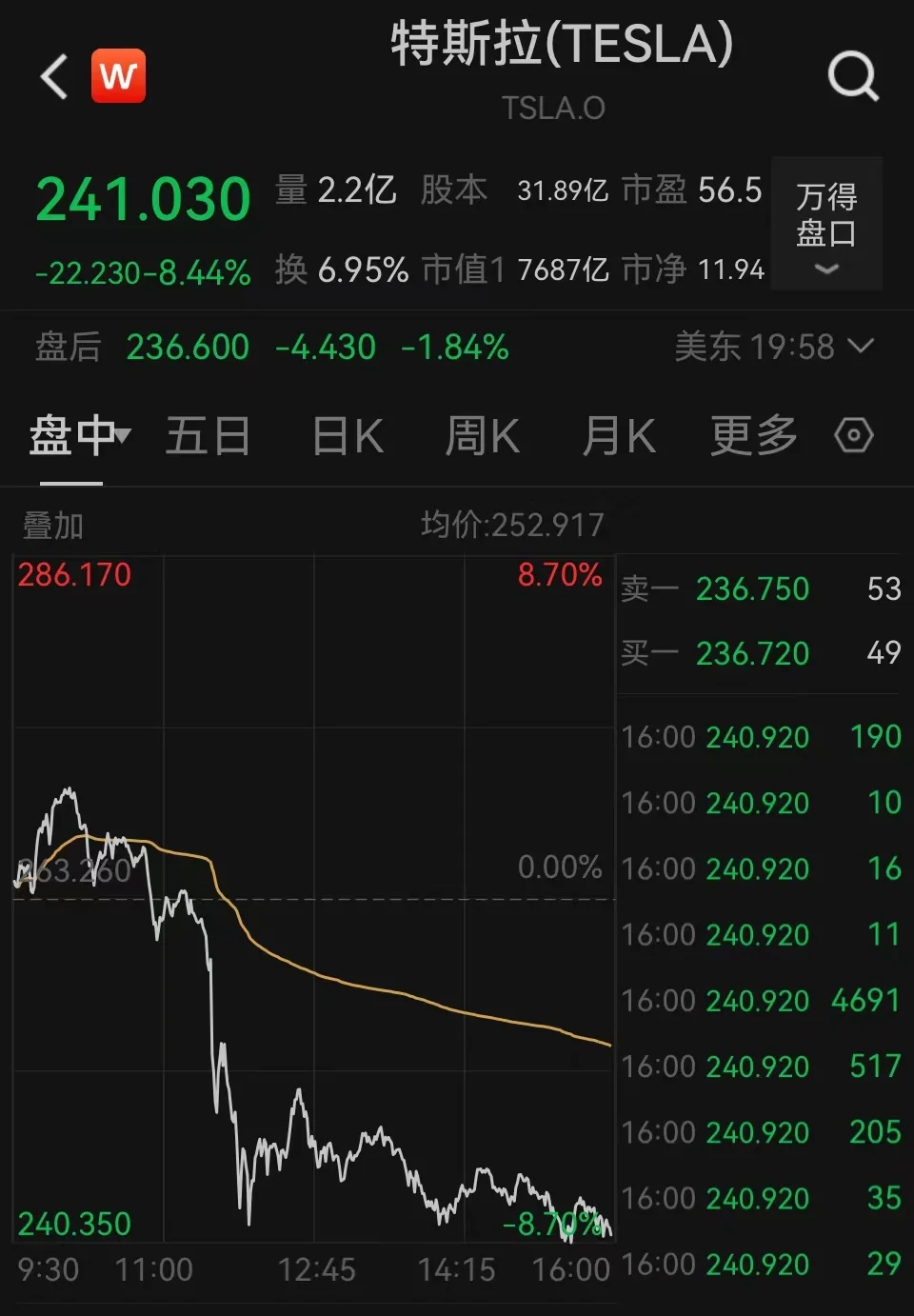The height and width of the screenshot is (1316, 914).
Task: Show the 周K weekly chart
Action: click(x=482, y=436)
